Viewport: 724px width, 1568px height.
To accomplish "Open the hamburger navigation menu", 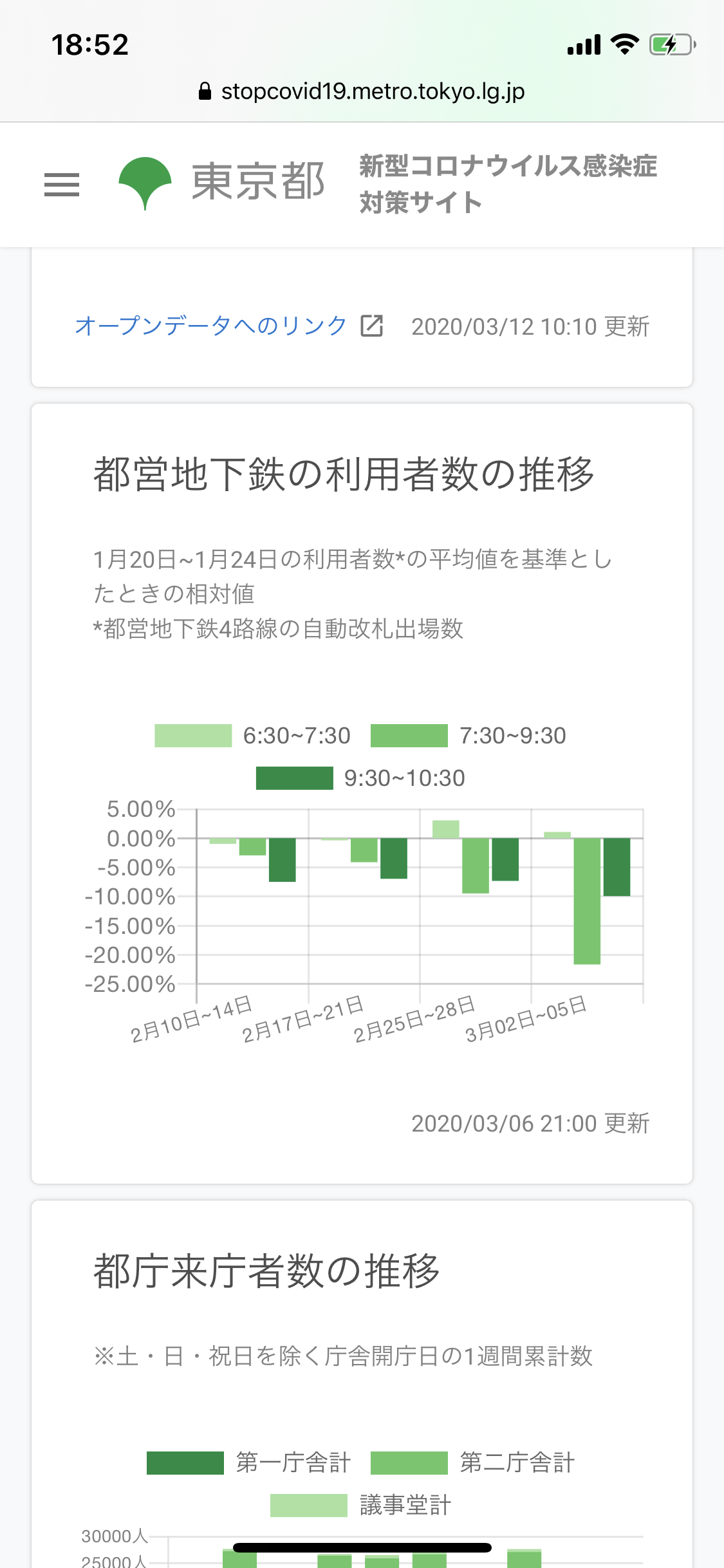I will (x=62, y=185).
